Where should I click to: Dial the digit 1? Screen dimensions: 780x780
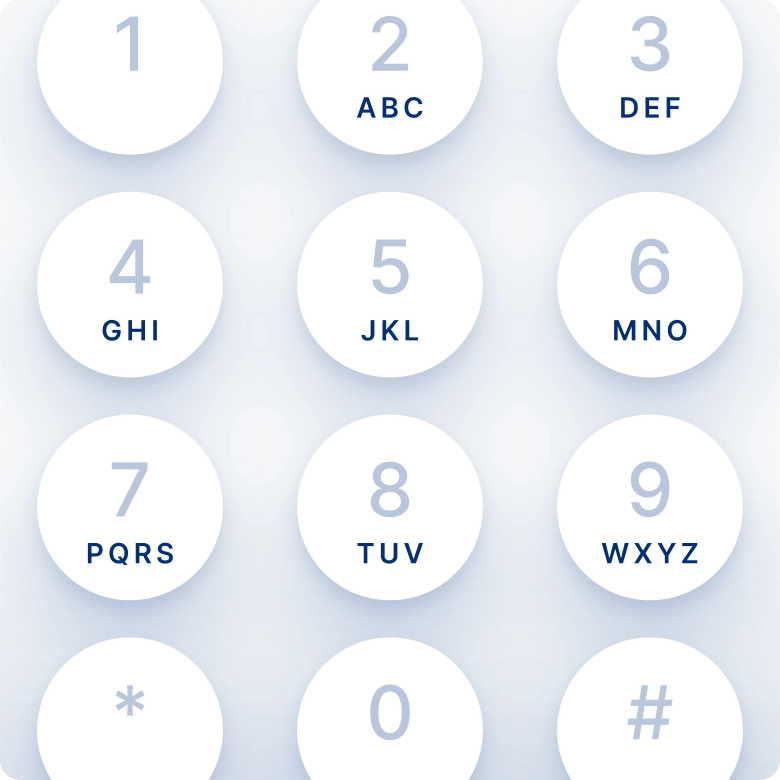(130, 62)
